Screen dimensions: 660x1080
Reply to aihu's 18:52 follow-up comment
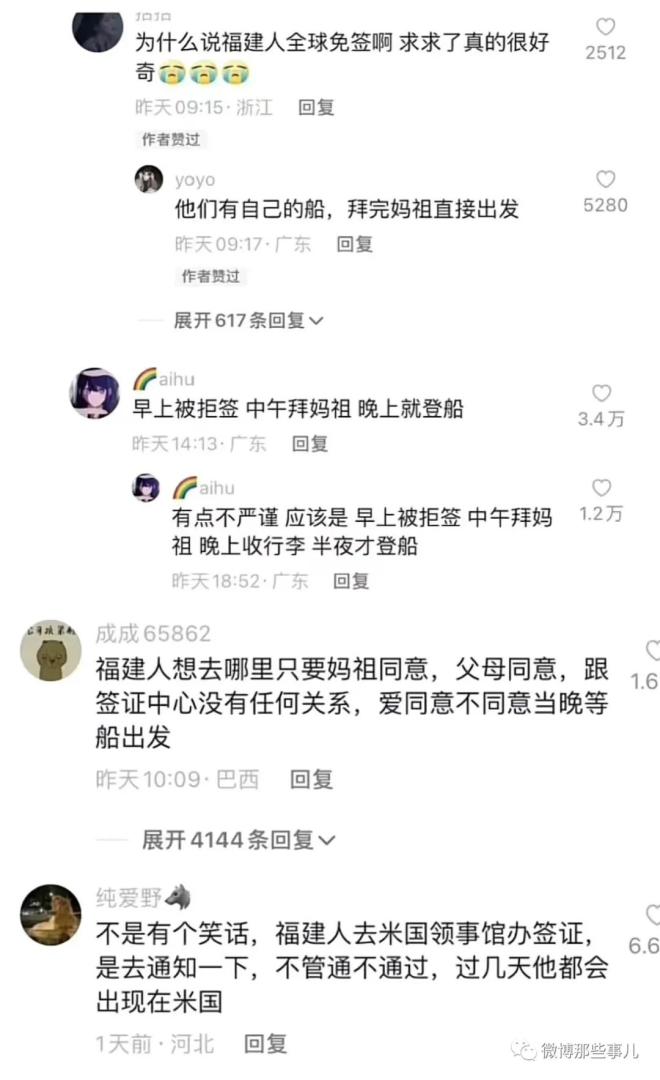[351, 580]
